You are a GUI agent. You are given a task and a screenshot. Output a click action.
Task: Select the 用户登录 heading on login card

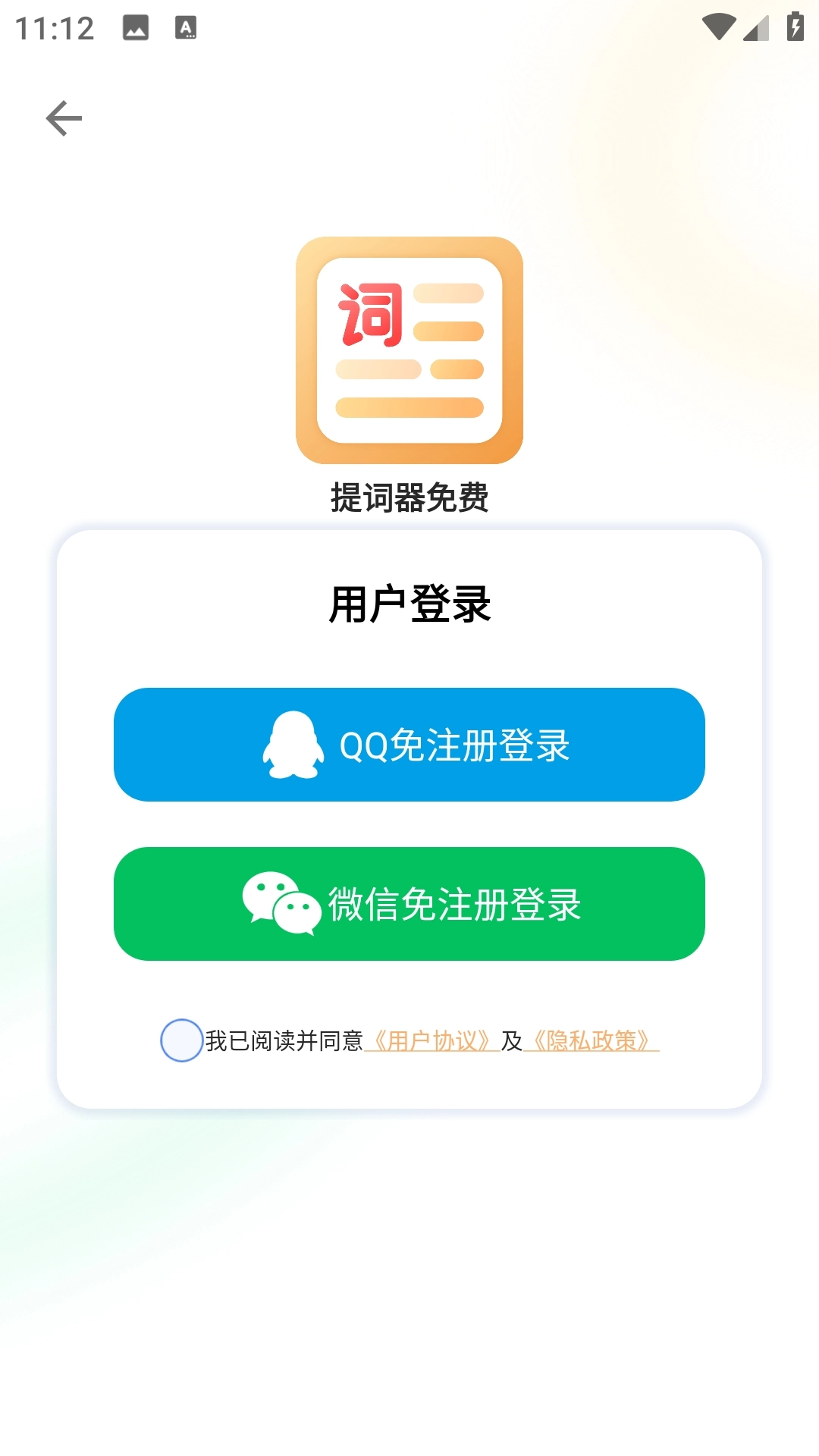click(x=409, y=601)
